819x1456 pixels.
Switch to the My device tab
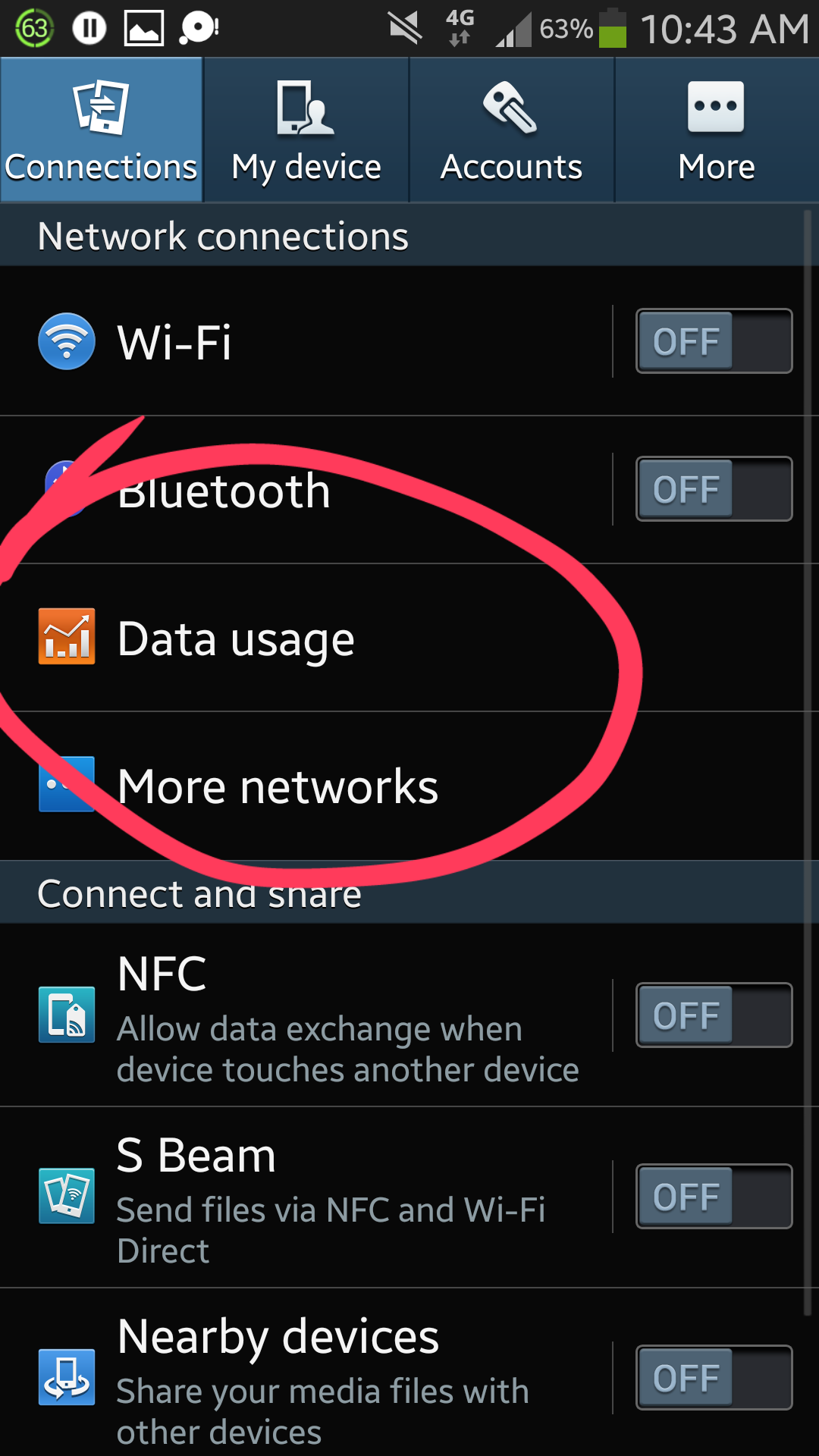tap(306, 130)
